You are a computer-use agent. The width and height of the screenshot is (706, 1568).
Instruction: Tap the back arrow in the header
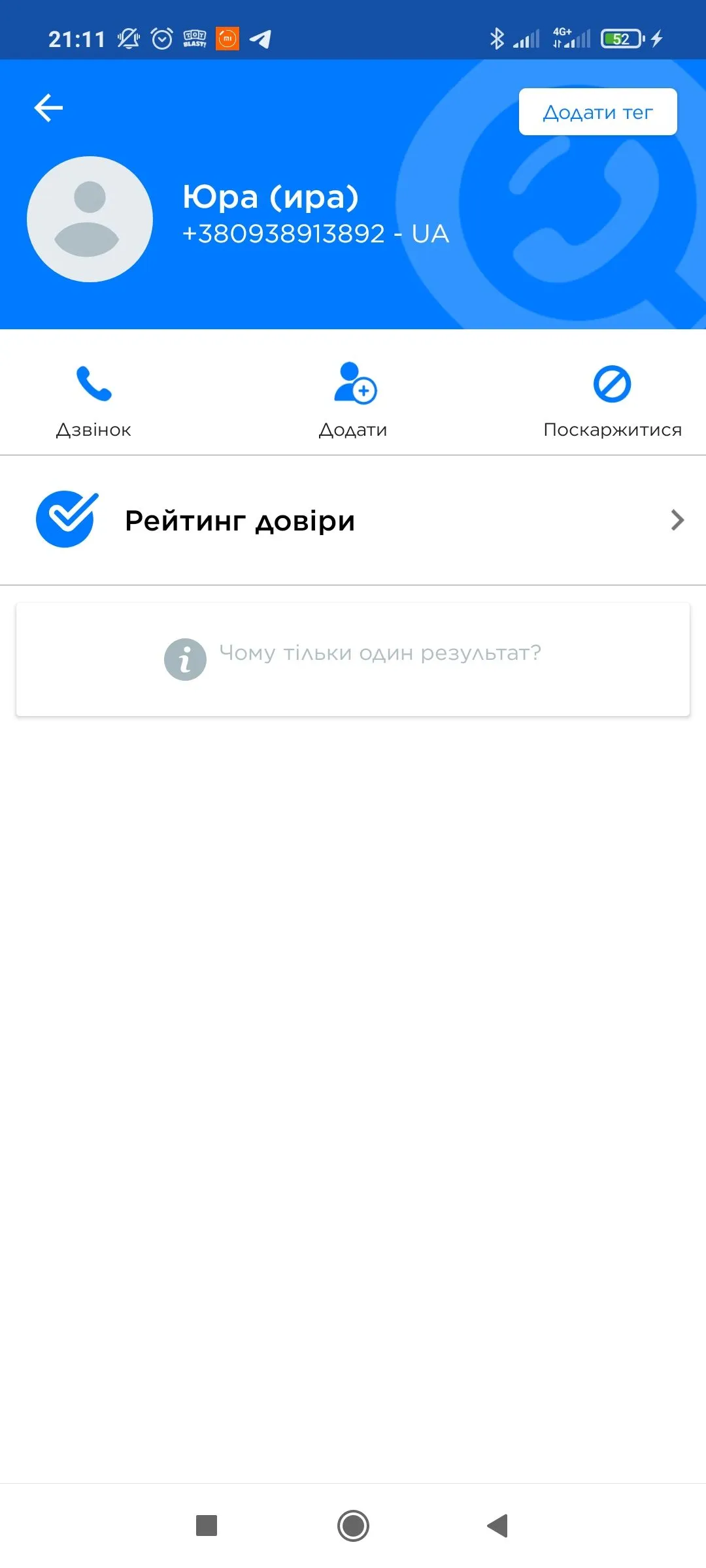tap(48, 107)
